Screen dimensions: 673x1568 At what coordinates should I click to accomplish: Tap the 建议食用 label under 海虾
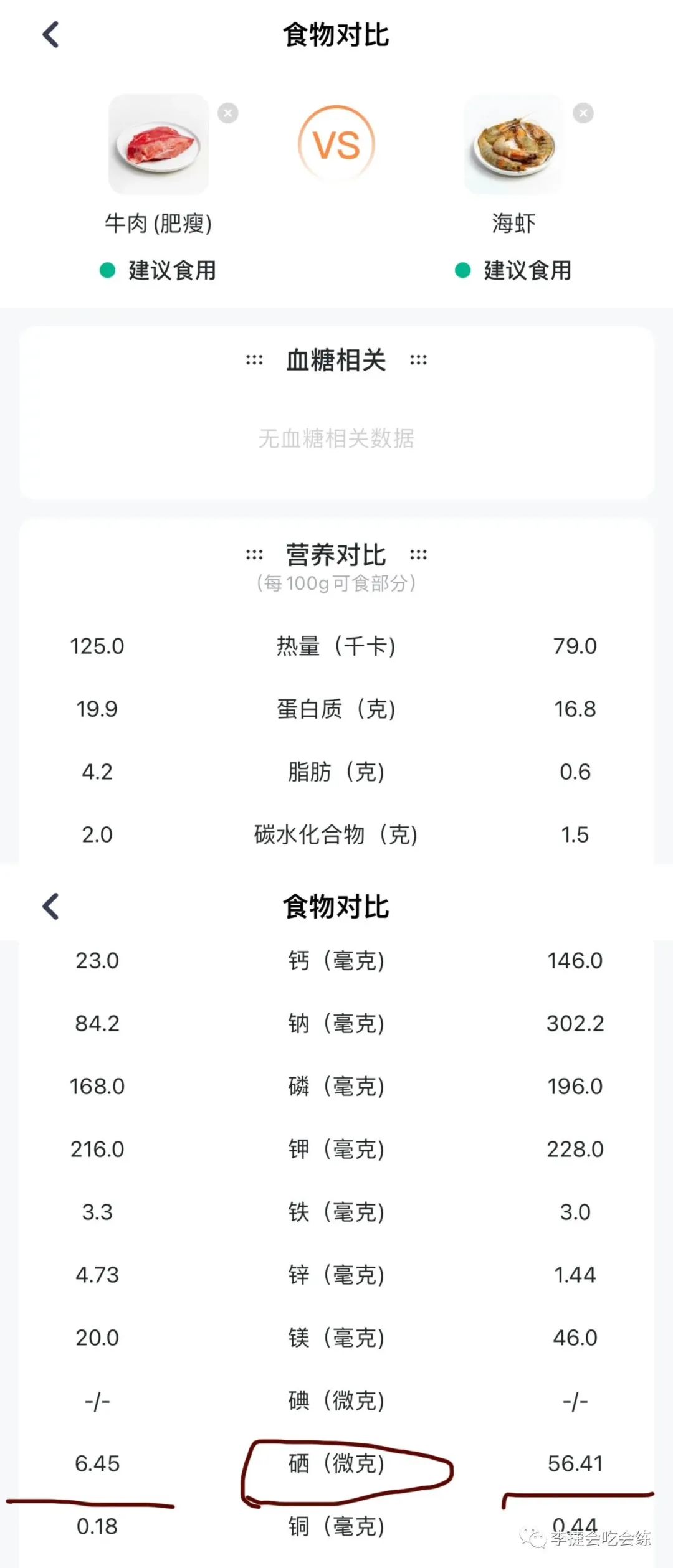[527, 271]
